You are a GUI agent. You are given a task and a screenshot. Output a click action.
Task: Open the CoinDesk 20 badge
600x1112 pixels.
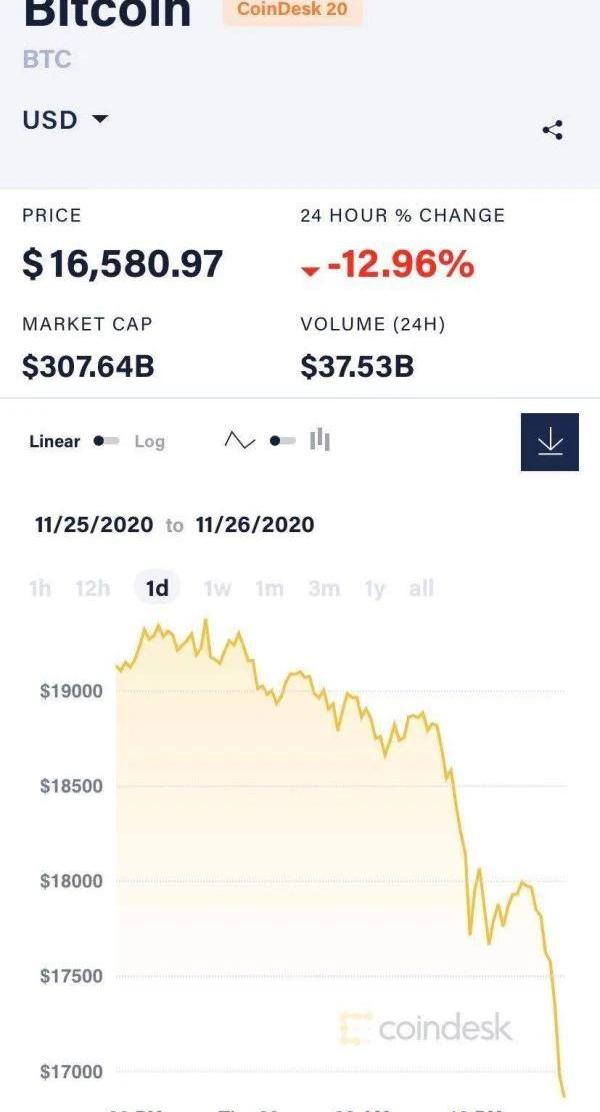292,10
